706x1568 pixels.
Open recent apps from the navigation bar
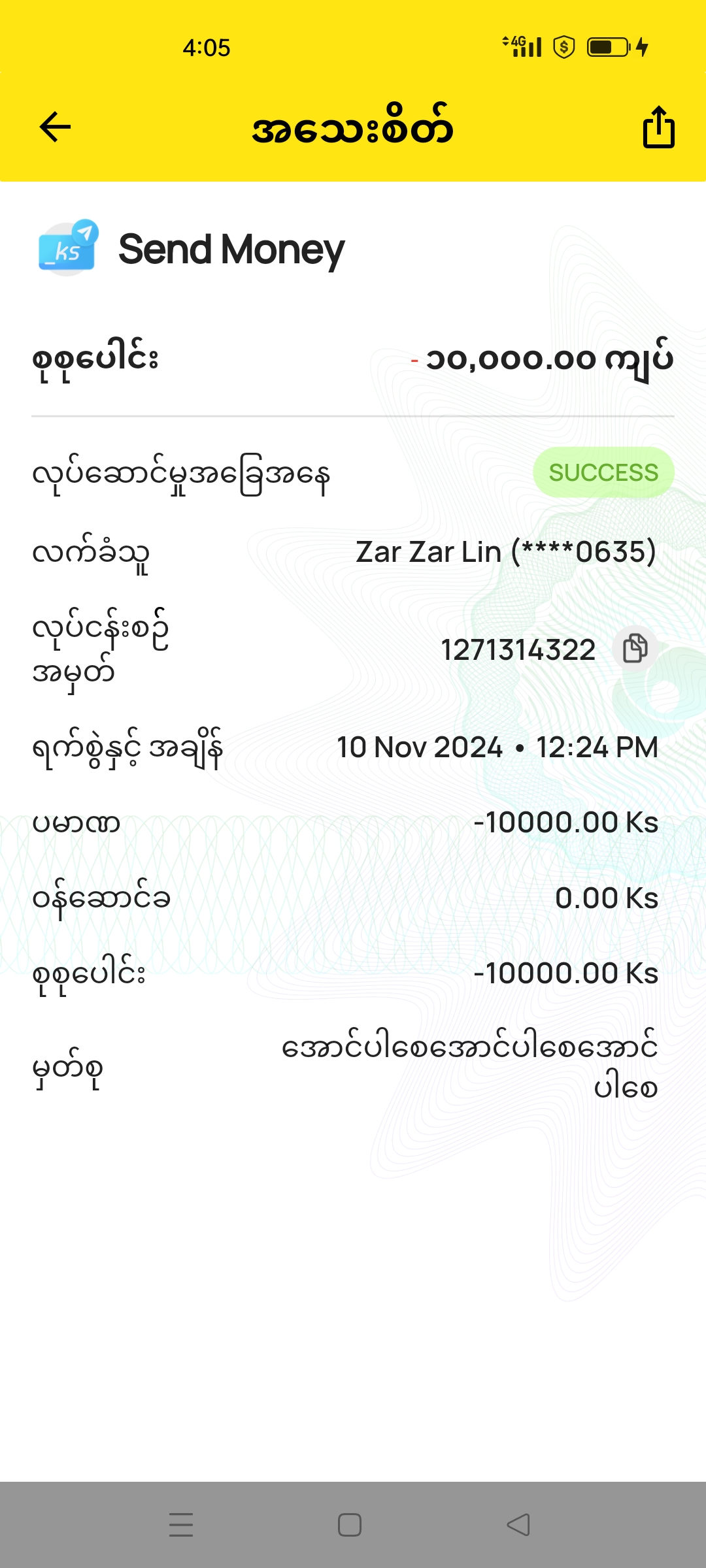click(181, 1525)
